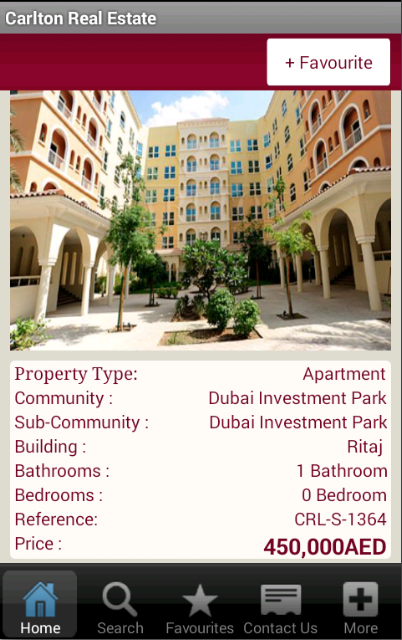This screenshot has width=402, height=640.
Task: Show the More tab options
Action: [x=360, y=604]
